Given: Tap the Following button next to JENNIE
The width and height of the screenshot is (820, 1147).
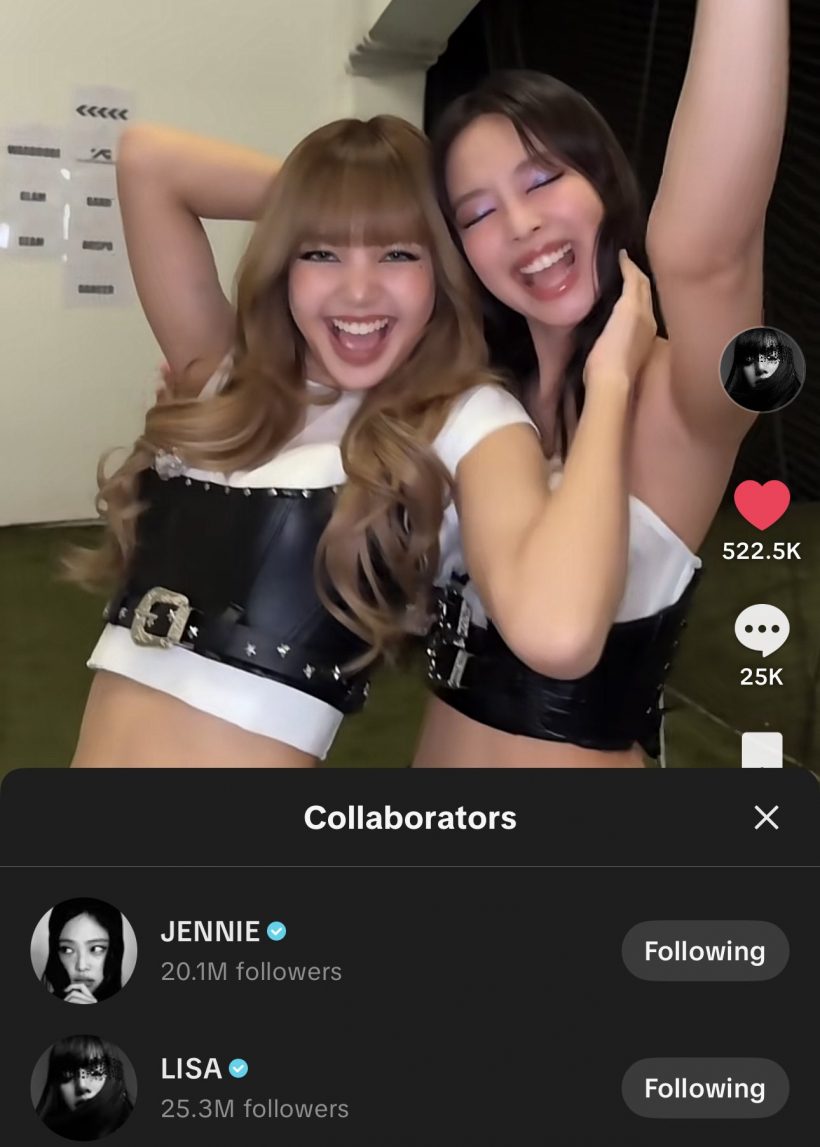Looking at the screenshot, I should [x=705, y=951].
